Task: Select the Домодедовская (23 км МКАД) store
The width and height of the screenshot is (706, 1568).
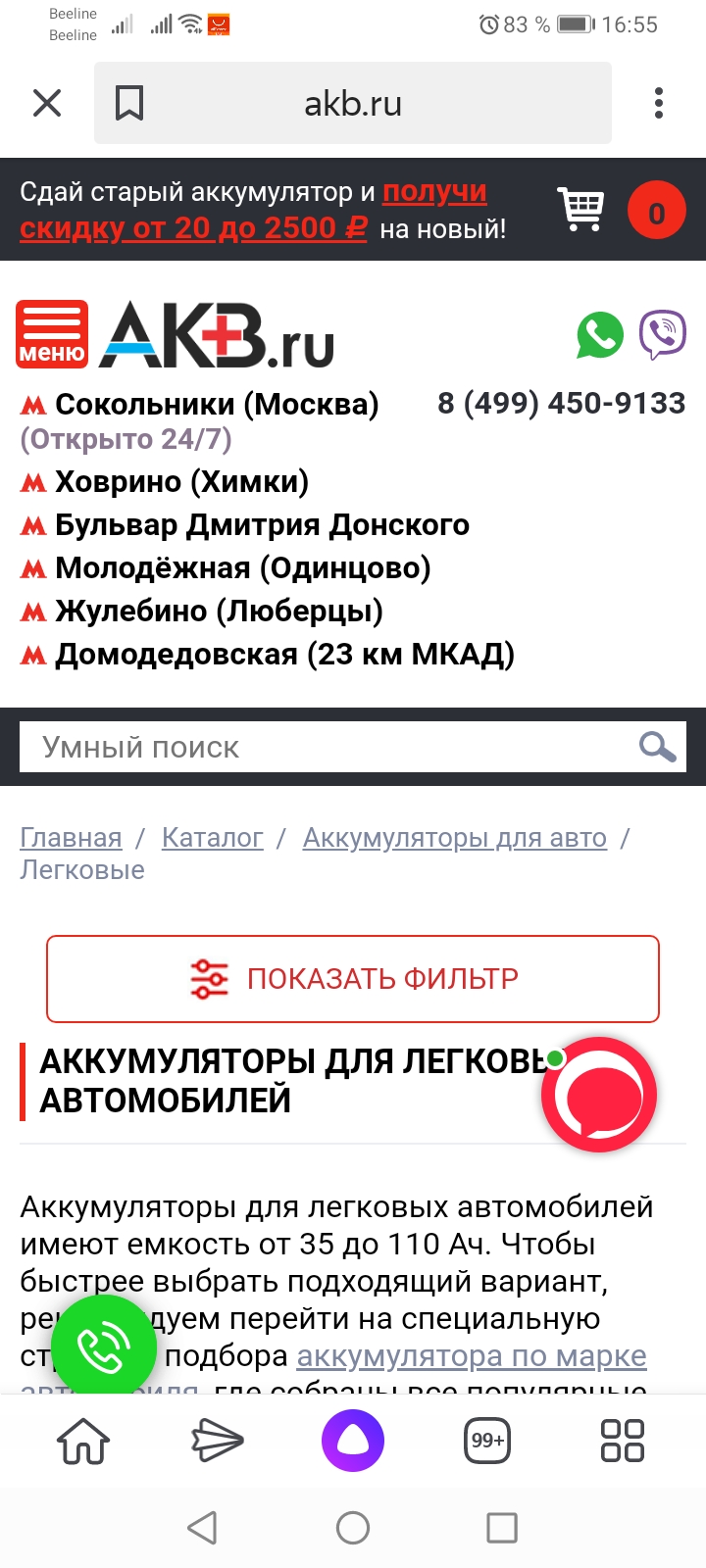Action: pyautogui.click(x=284, y=654)
